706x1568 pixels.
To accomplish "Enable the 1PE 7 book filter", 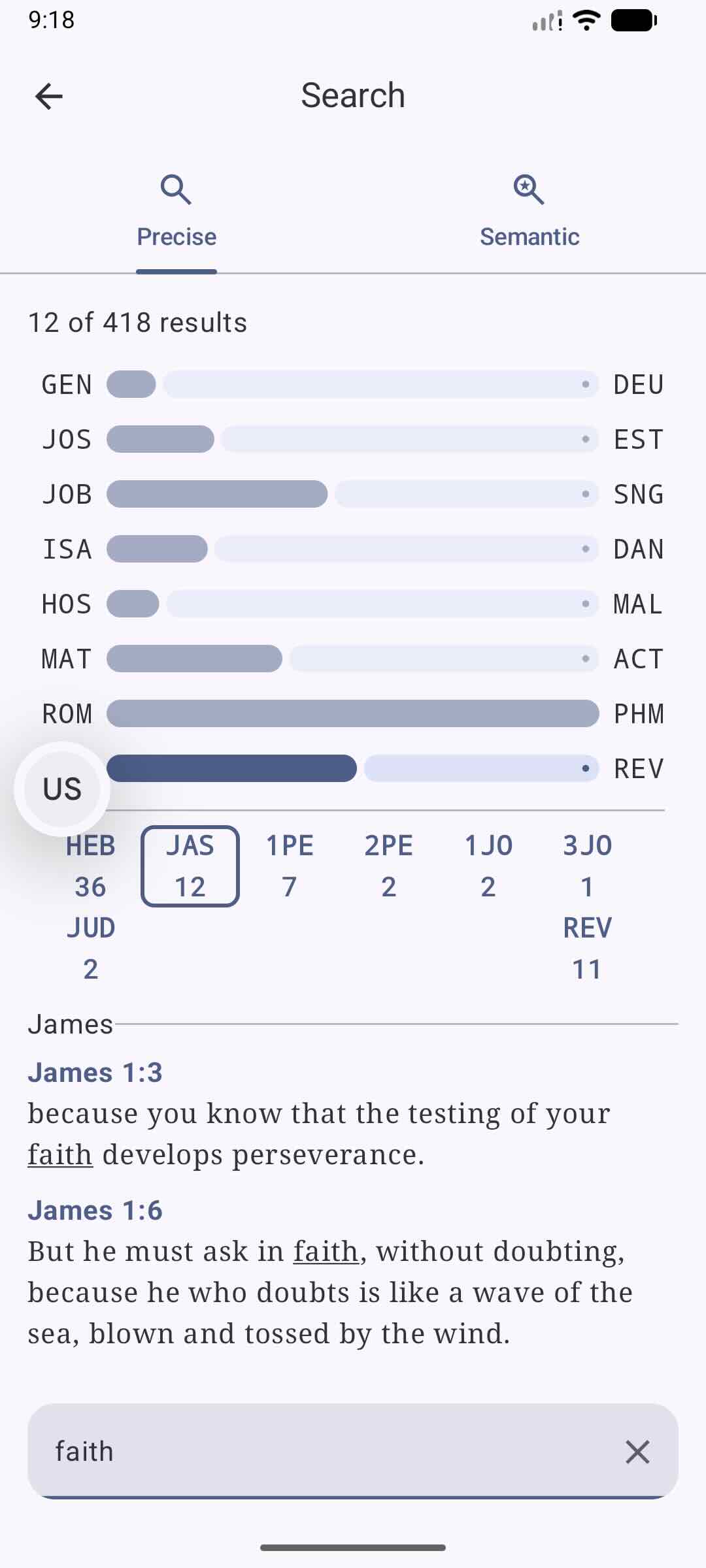I will (x=289, y=865).
